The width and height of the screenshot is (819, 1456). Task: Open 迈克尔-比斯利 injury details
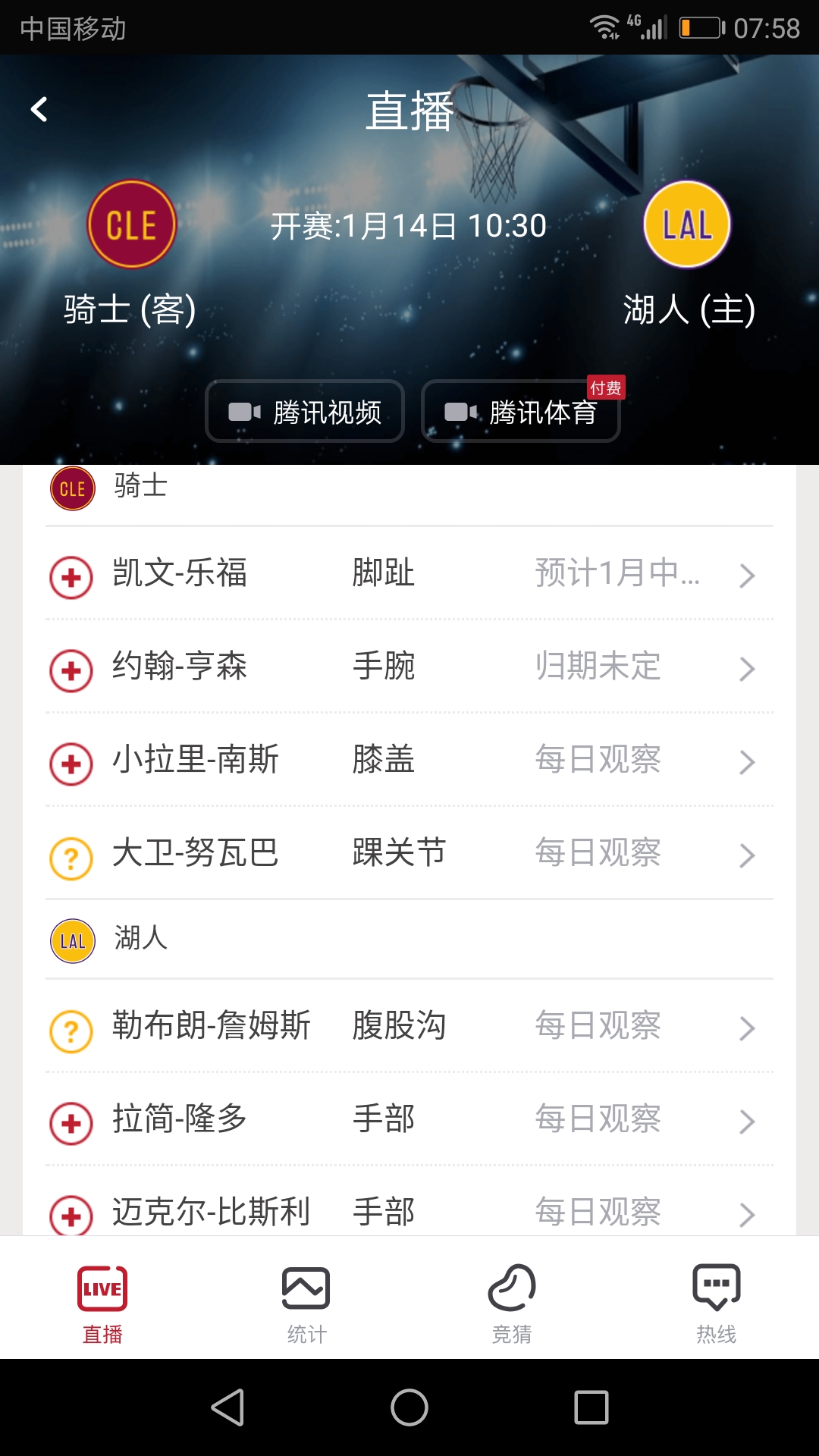coord(409,1211)
